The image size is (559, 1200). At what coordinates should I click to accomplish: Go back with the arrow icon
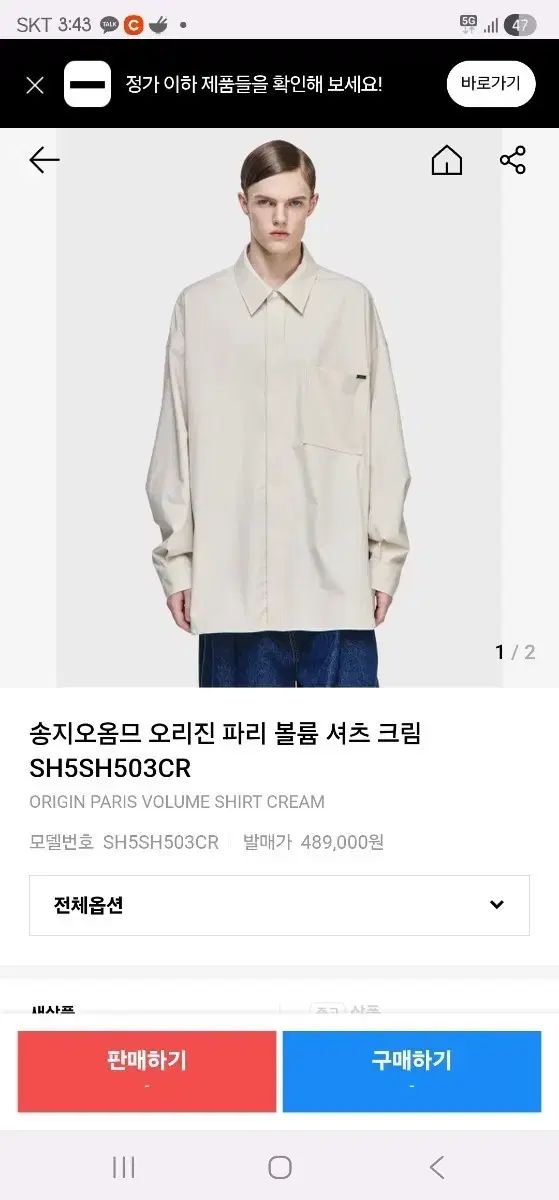[x=44, y=160]
